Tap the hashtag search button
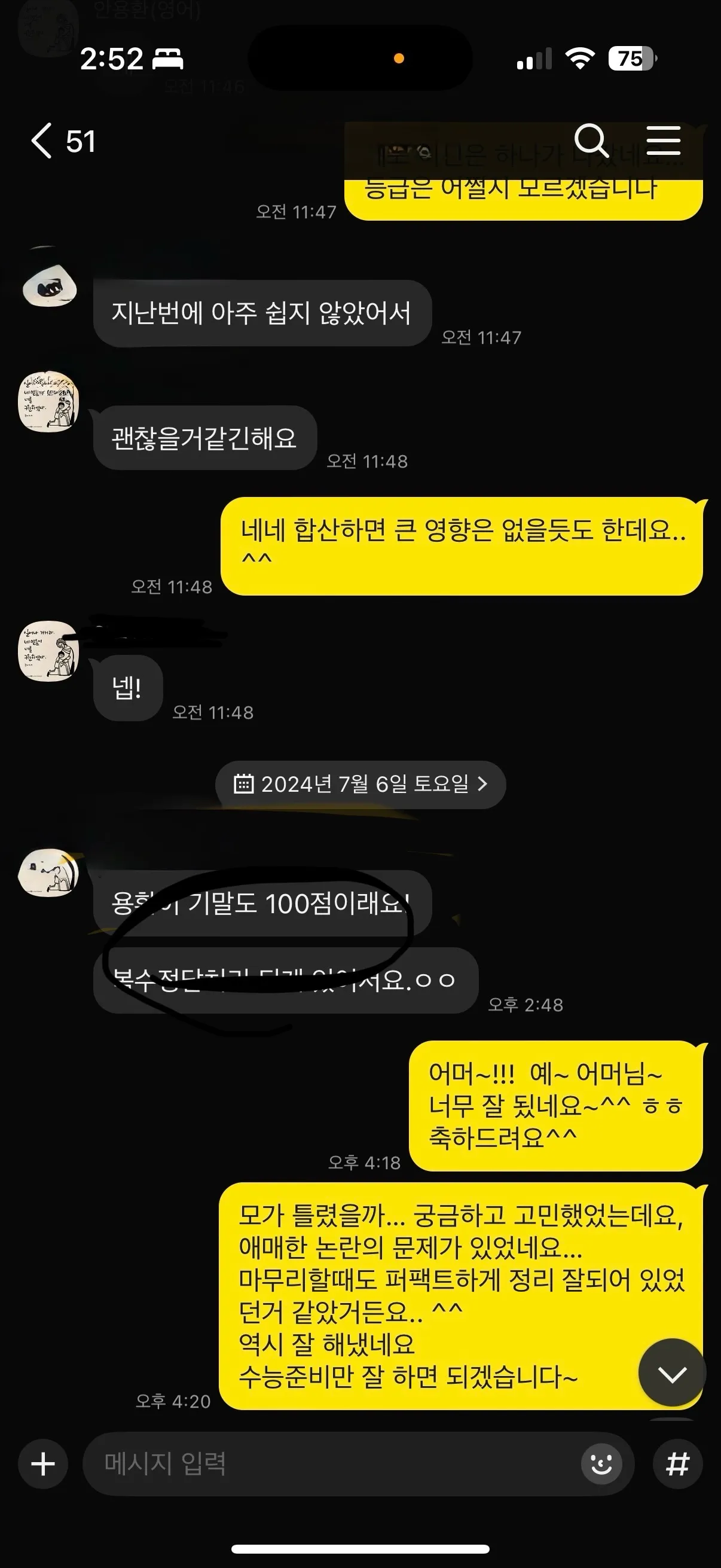 (x=677, y=1464)
